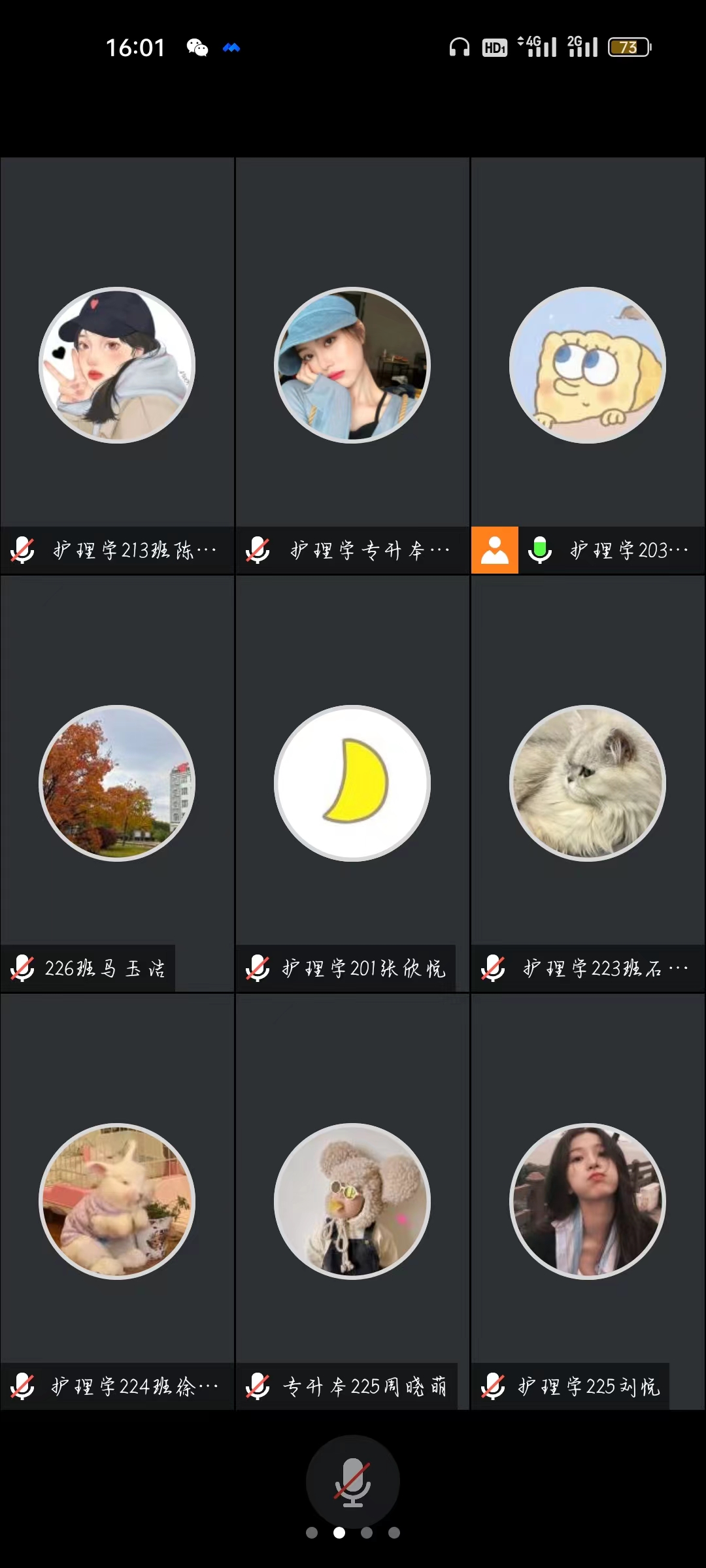Tap 护理学225刘悦's participant tile
Viewport: 706px width, 1568px height.
coord(587,1201)
